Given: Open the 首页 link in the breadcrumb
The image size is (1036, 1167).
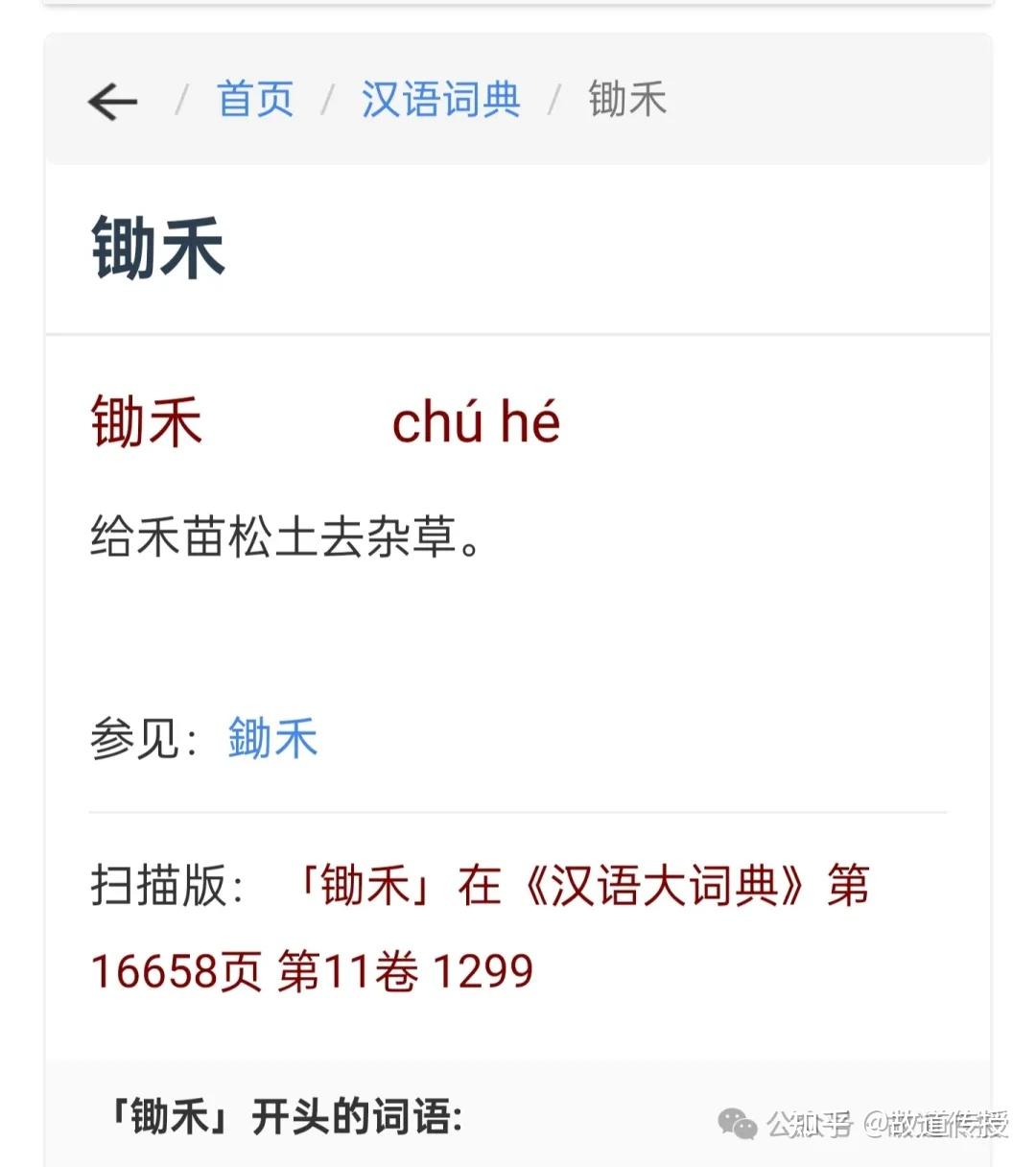Looking at the screenshot, I should (254, 99).
